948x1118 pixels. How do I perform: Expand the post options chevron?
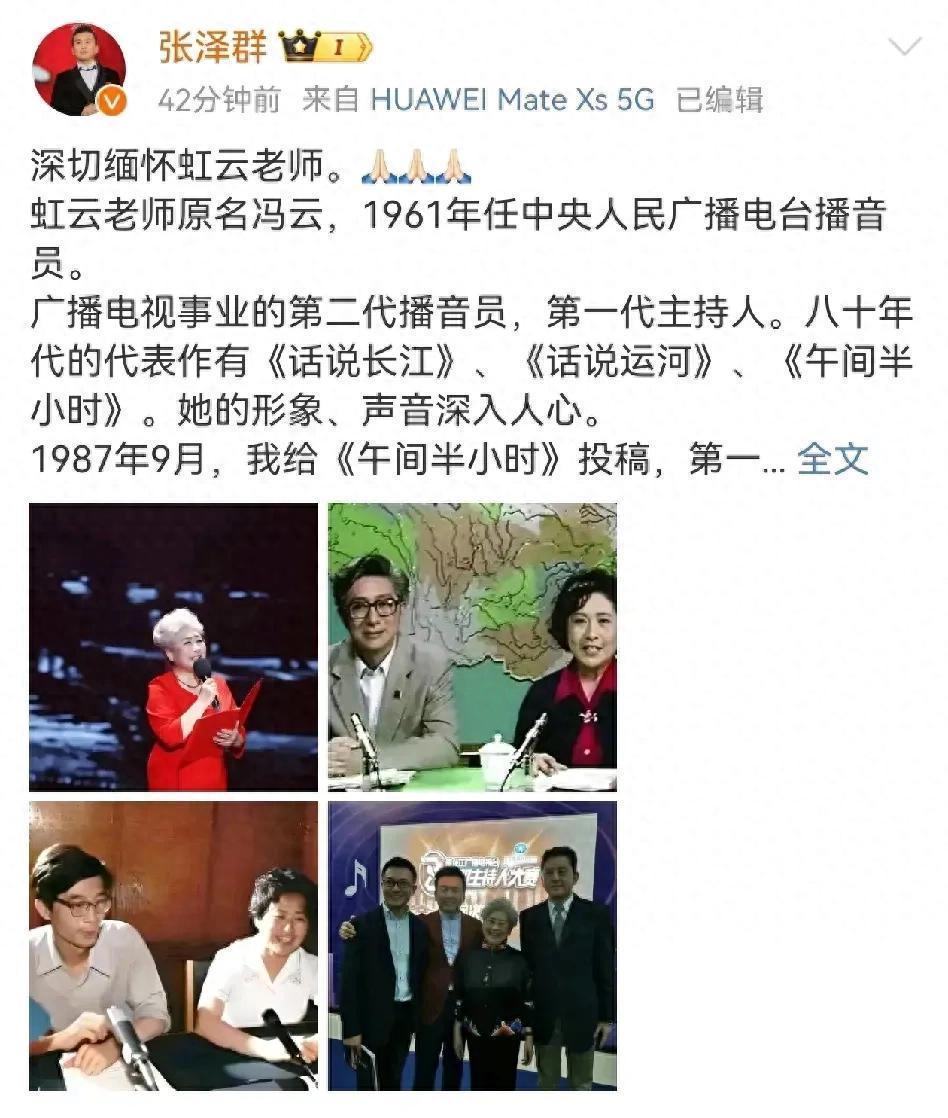(x=904, y=46)
